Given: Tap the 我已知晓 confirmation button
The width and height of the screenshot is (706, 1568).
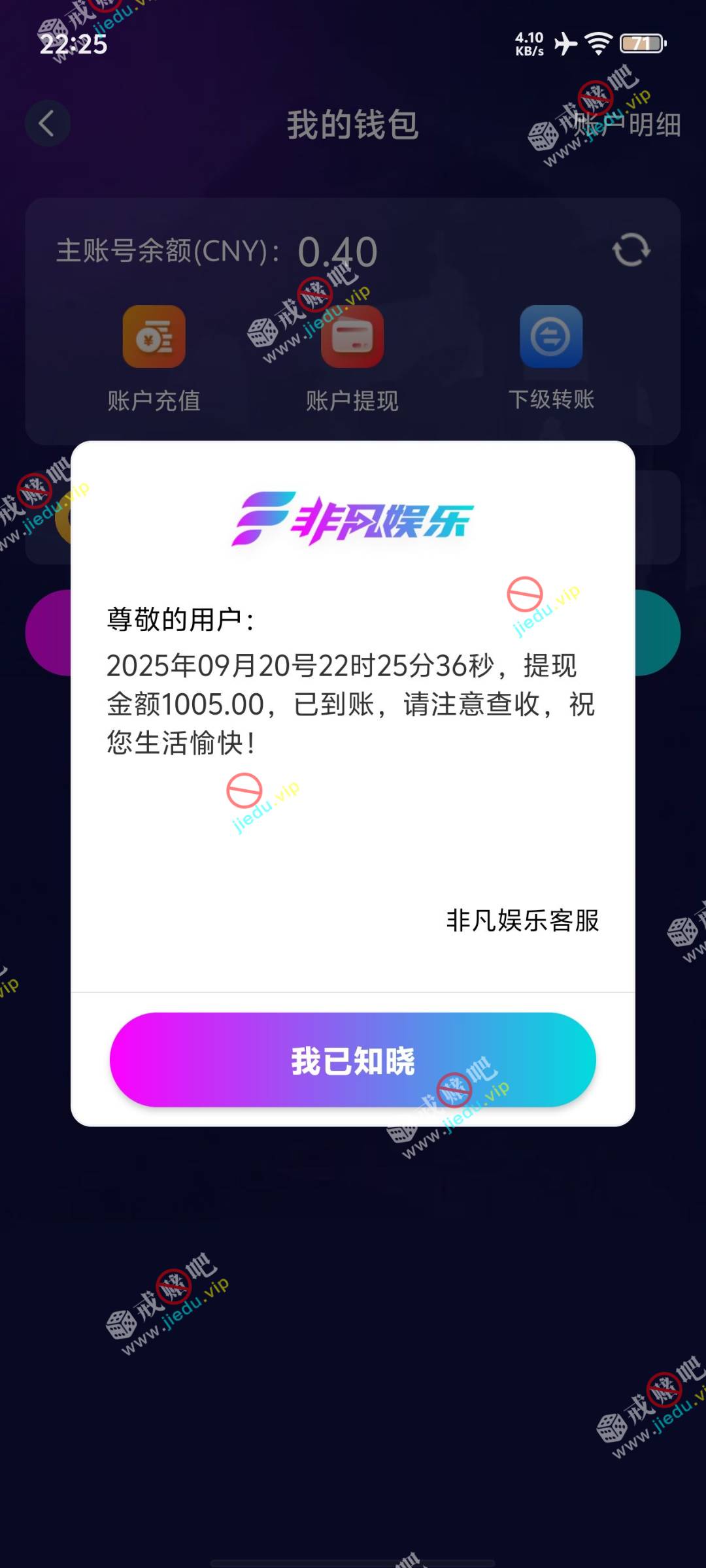Looking at the screenshot, I should pos(352,1059).
